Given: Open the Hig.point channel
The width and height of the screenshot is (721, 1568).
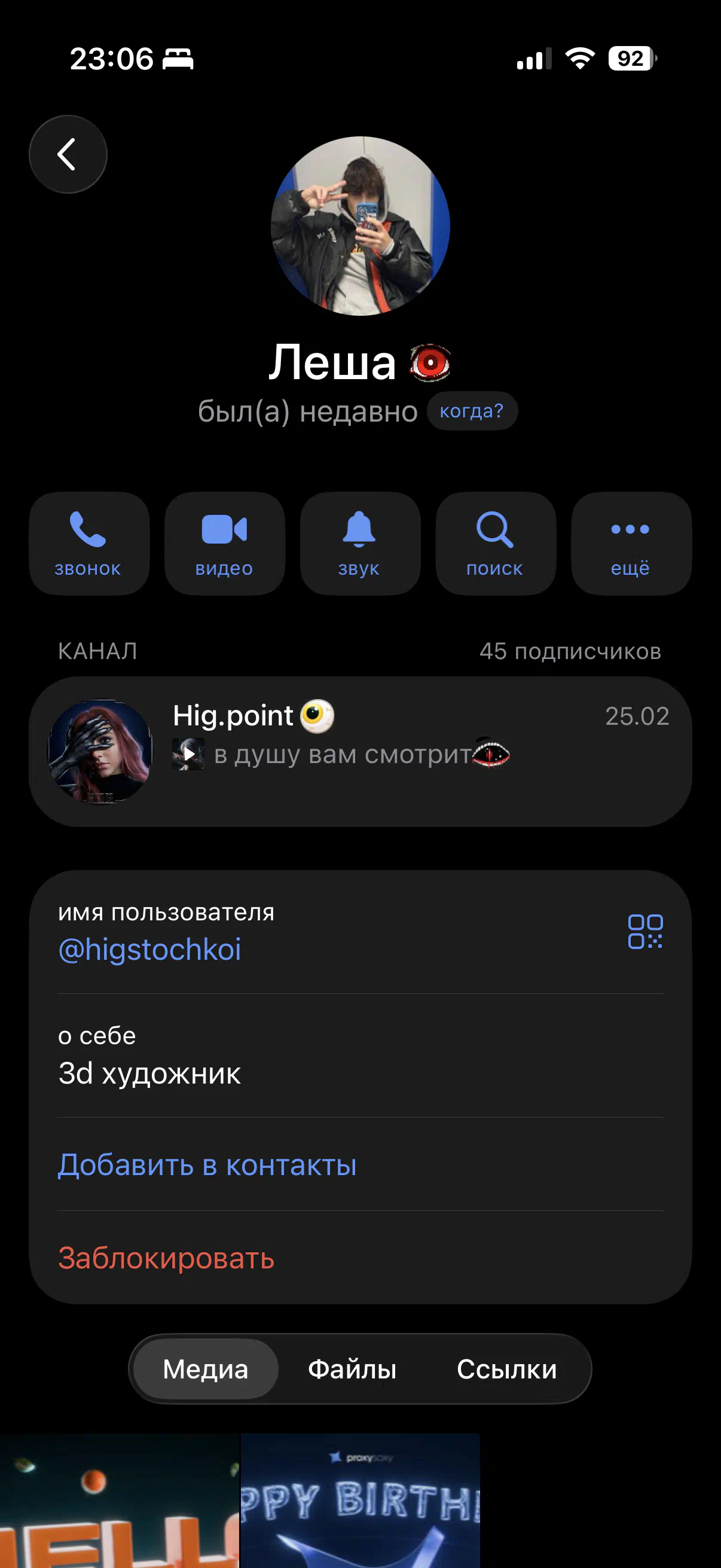Looking at the screenshot, I should [x=360, y=751].
